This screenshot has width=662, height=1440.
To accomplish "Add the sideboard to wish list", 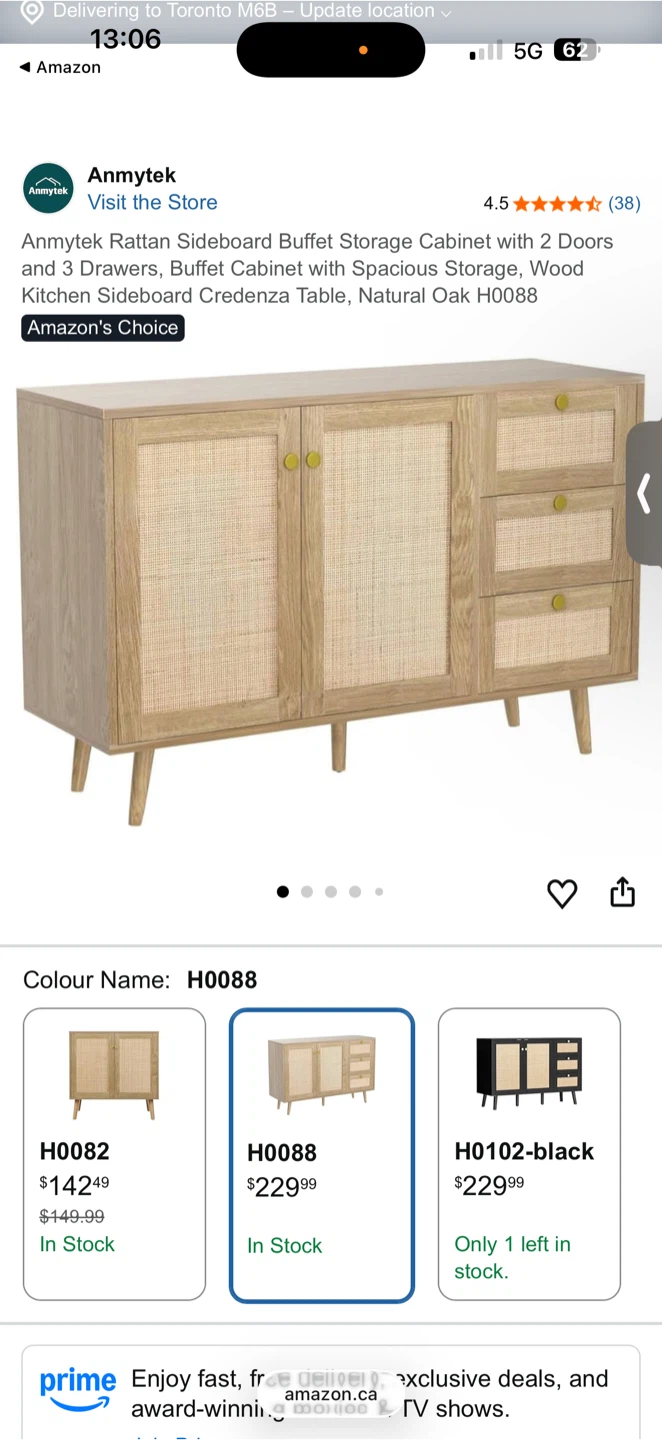I will (562, 893).
